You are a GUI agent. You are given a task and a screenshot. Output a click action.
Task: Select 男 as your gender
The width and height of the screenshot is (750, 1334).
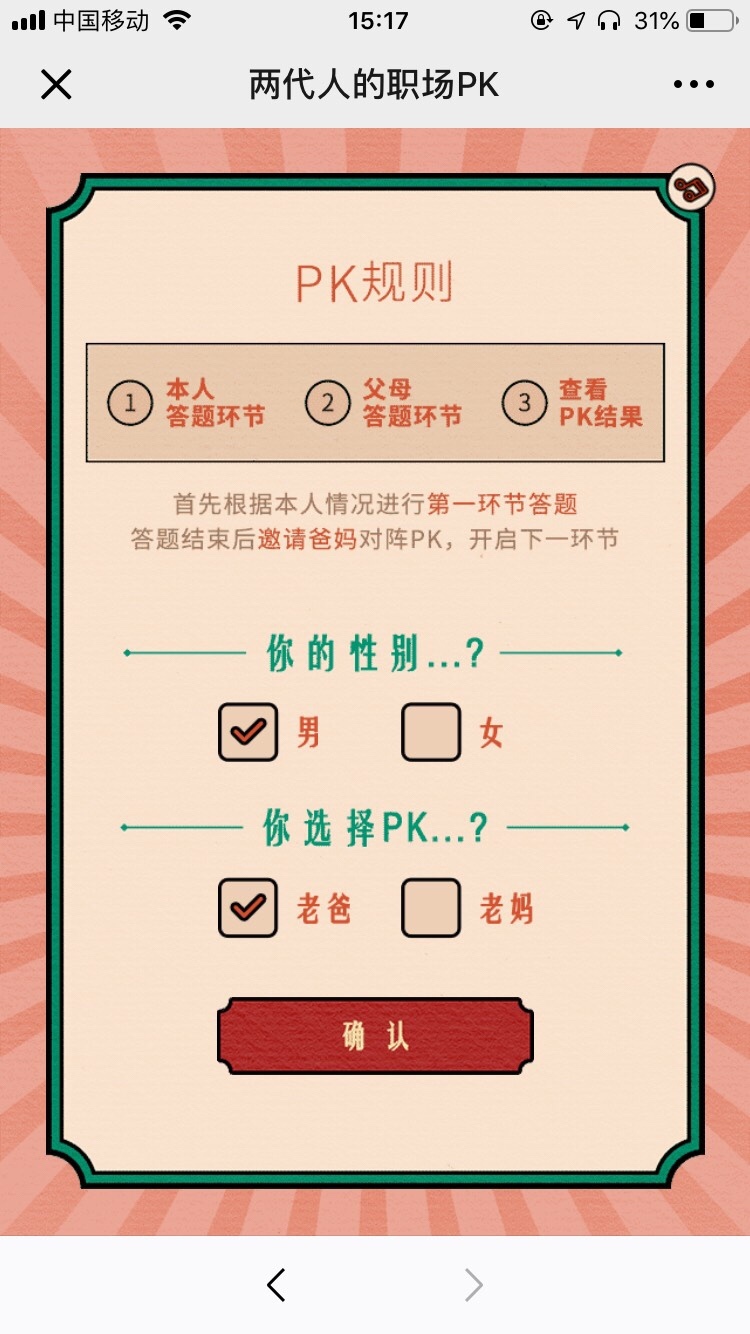pos(248,732)
